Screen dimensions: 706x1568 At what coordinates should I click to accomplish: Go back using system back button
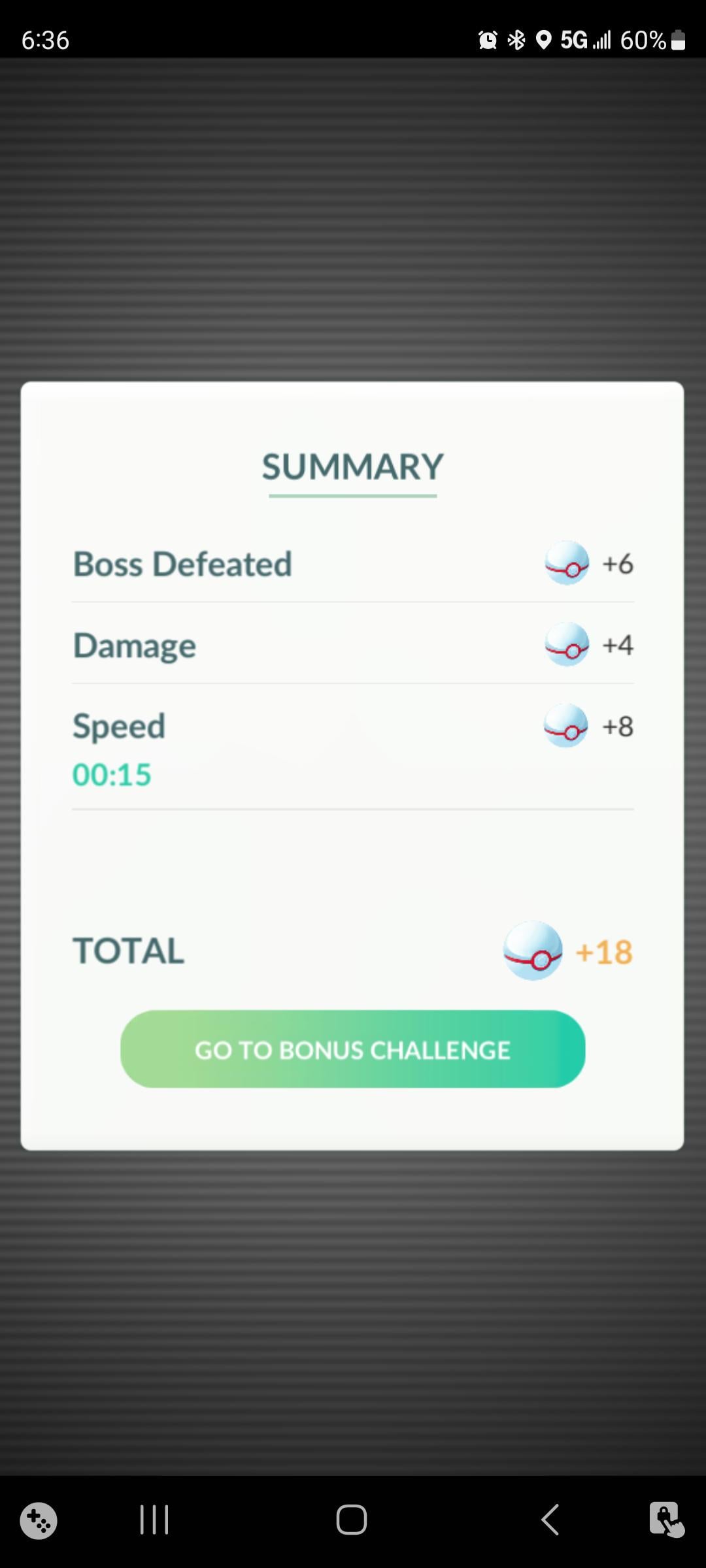pos(550,1519)
